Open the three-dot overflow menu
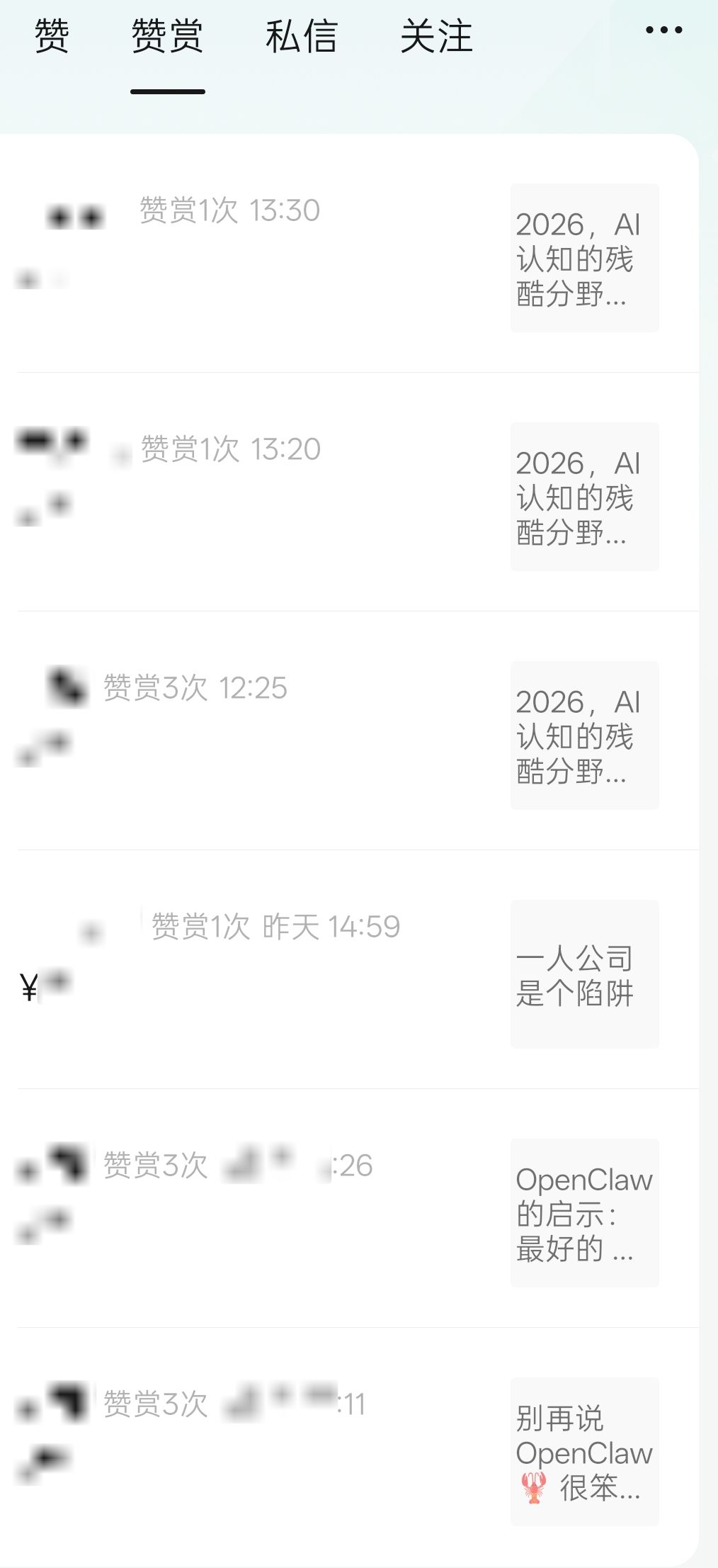Image resolution: width=718 pixels, height=1568 pixels. coord(663,30)
